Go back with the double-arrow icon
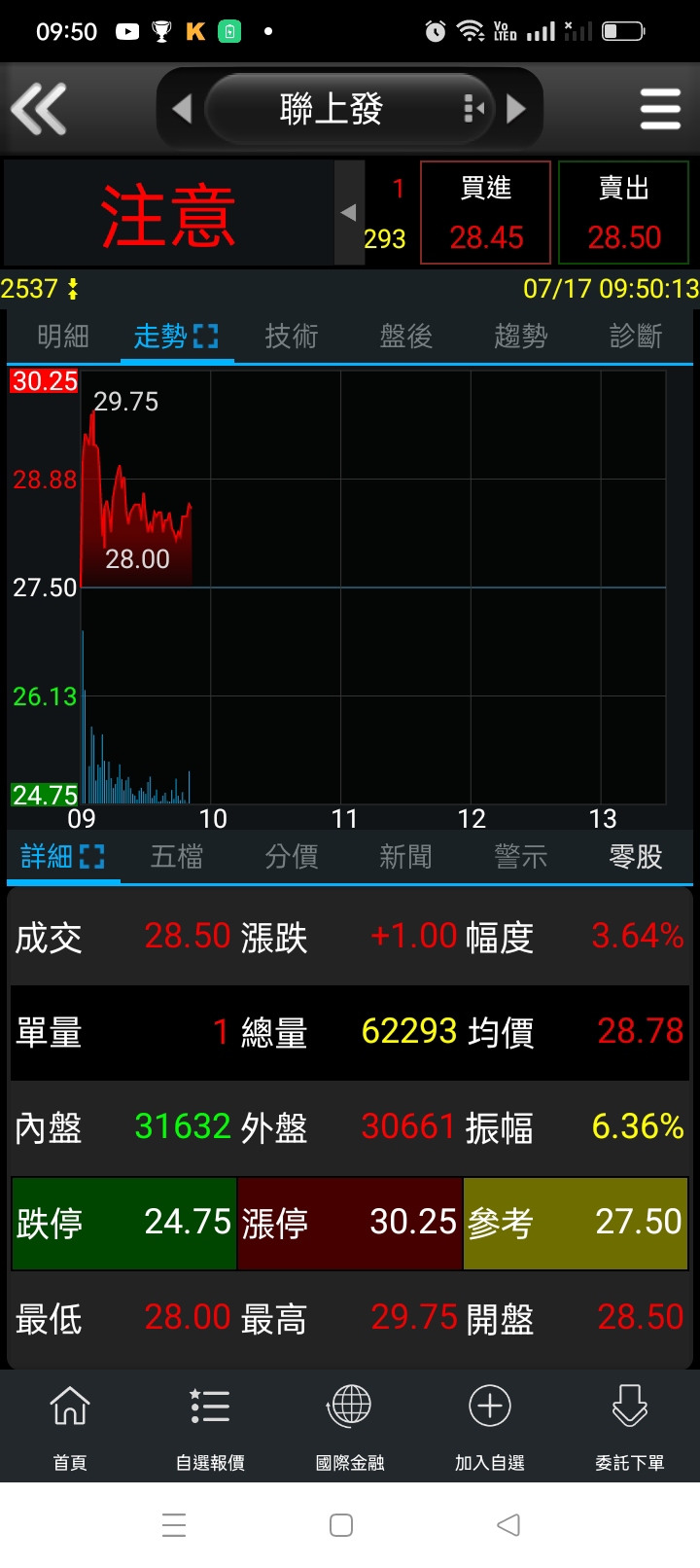700x1568 pixels. point(39,108)
